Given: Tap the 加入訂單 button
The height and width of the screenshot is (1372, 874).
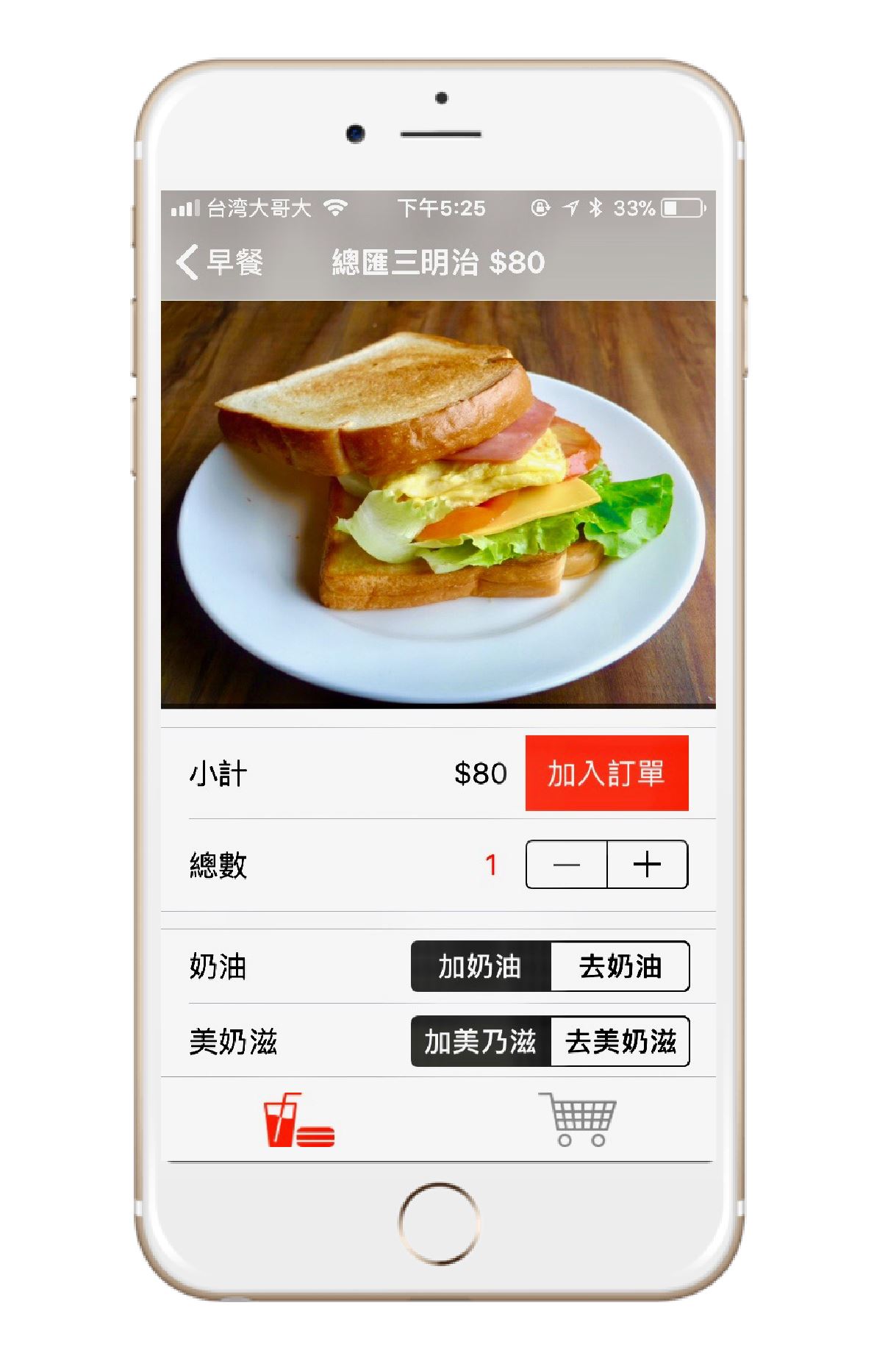Looking at the screenshot, I should pos(606,773).
